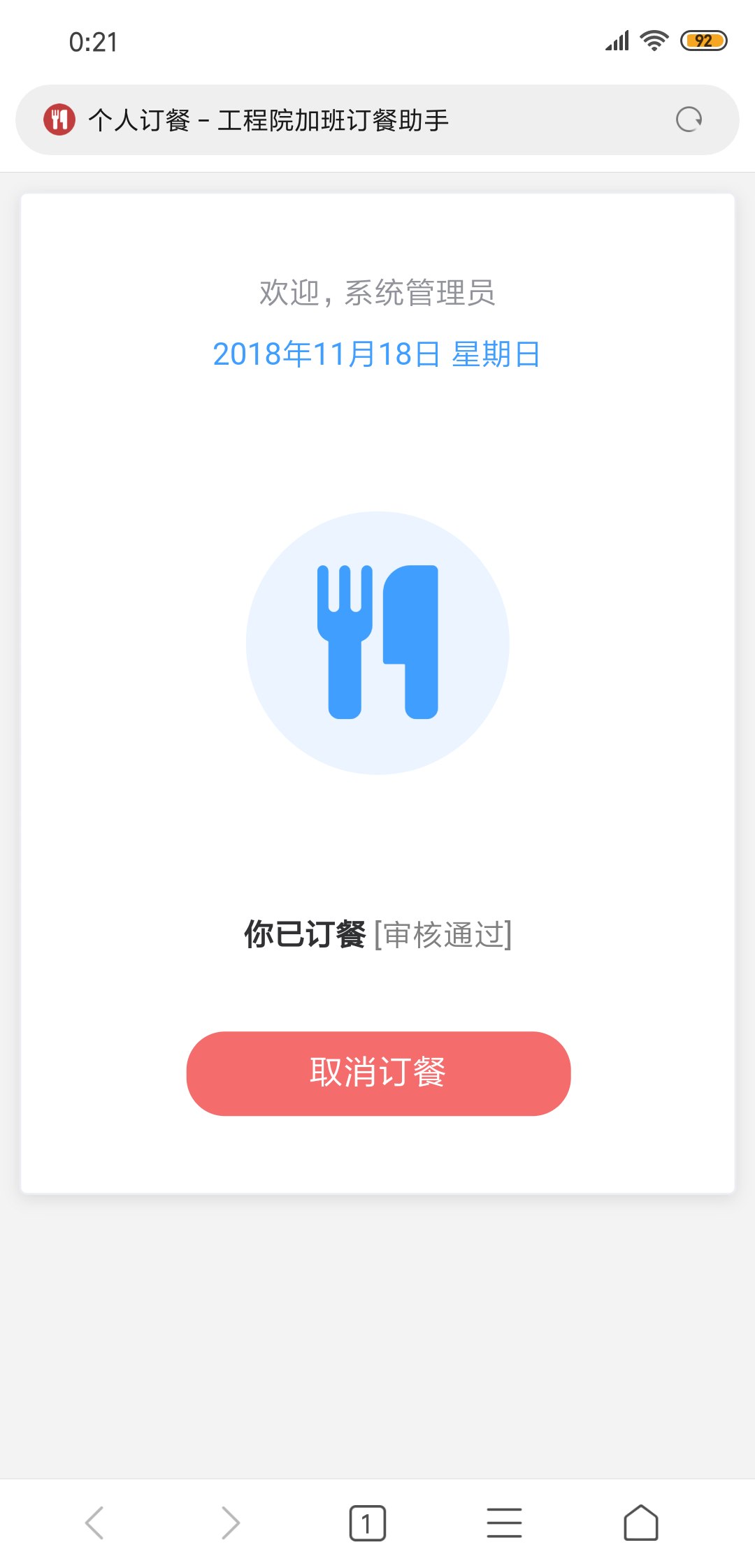Go forward to the next page

tap(231, 1523)
